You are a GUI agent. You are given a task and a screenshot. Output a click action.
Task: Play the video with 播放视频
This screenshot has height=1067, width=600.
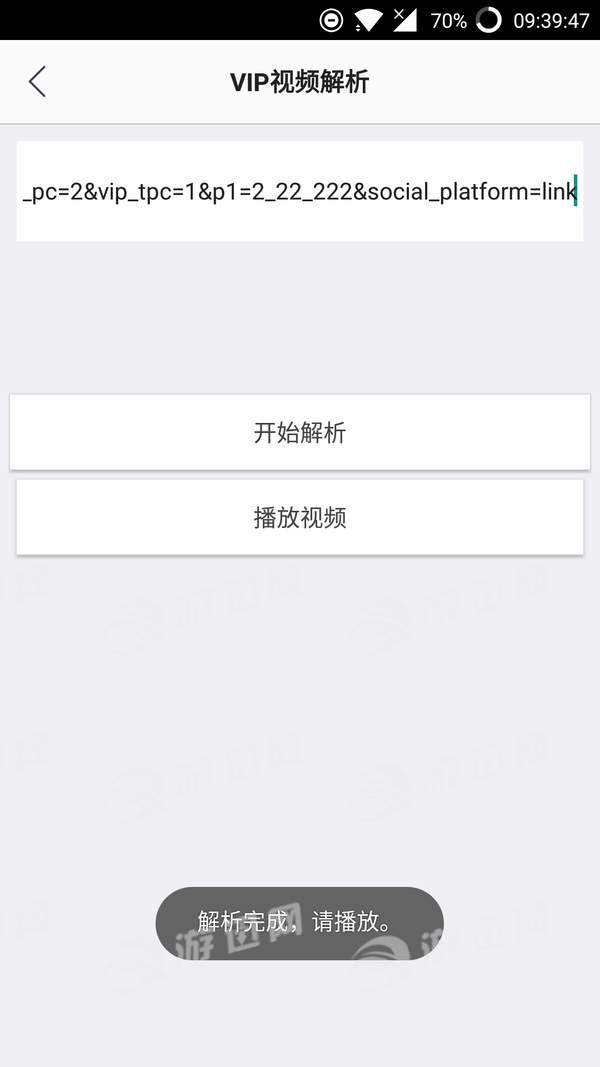[x=299, y=517]
